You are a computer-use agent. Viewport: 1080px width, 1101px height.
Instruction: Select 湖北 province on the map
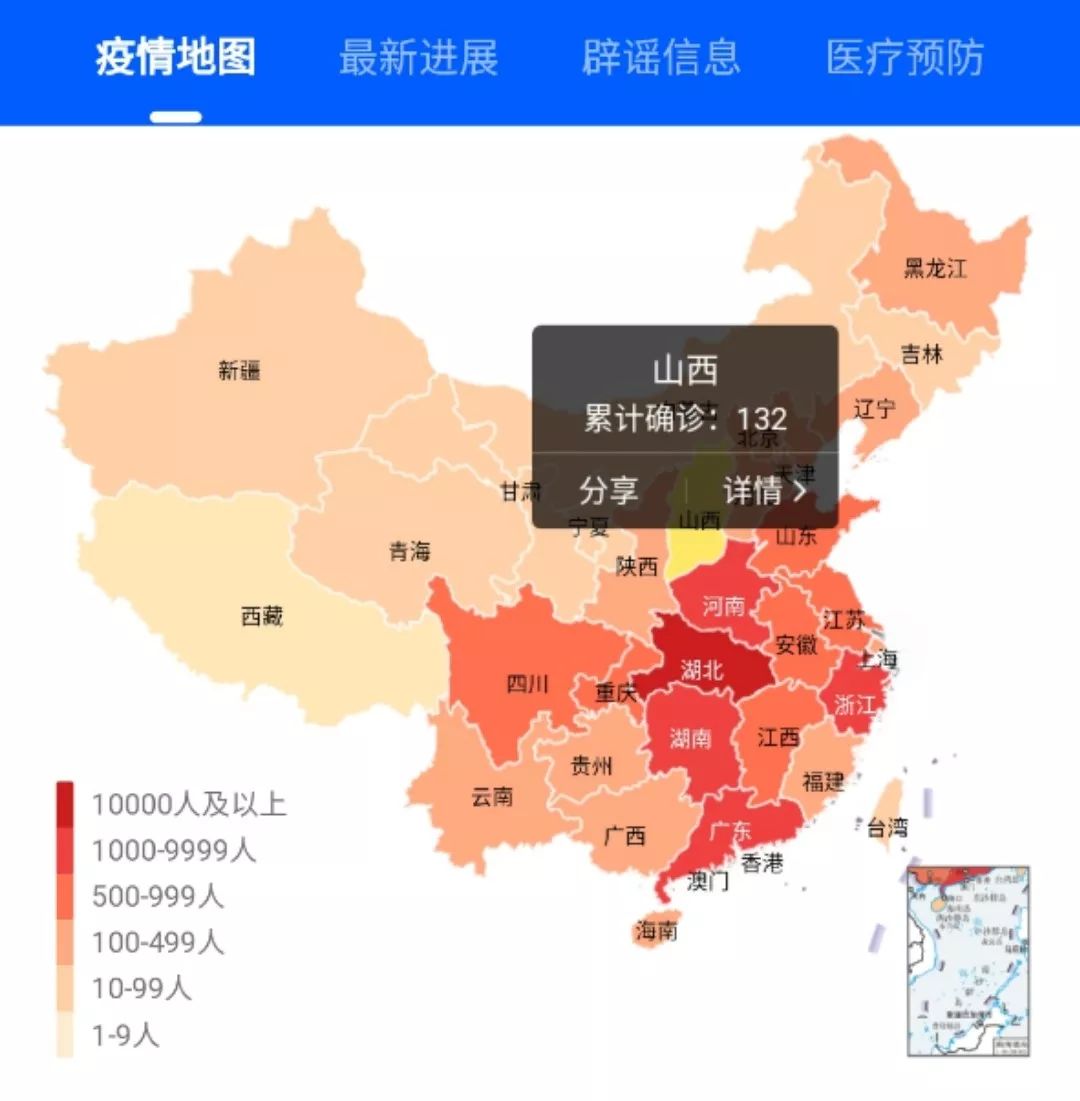(702, 669)
